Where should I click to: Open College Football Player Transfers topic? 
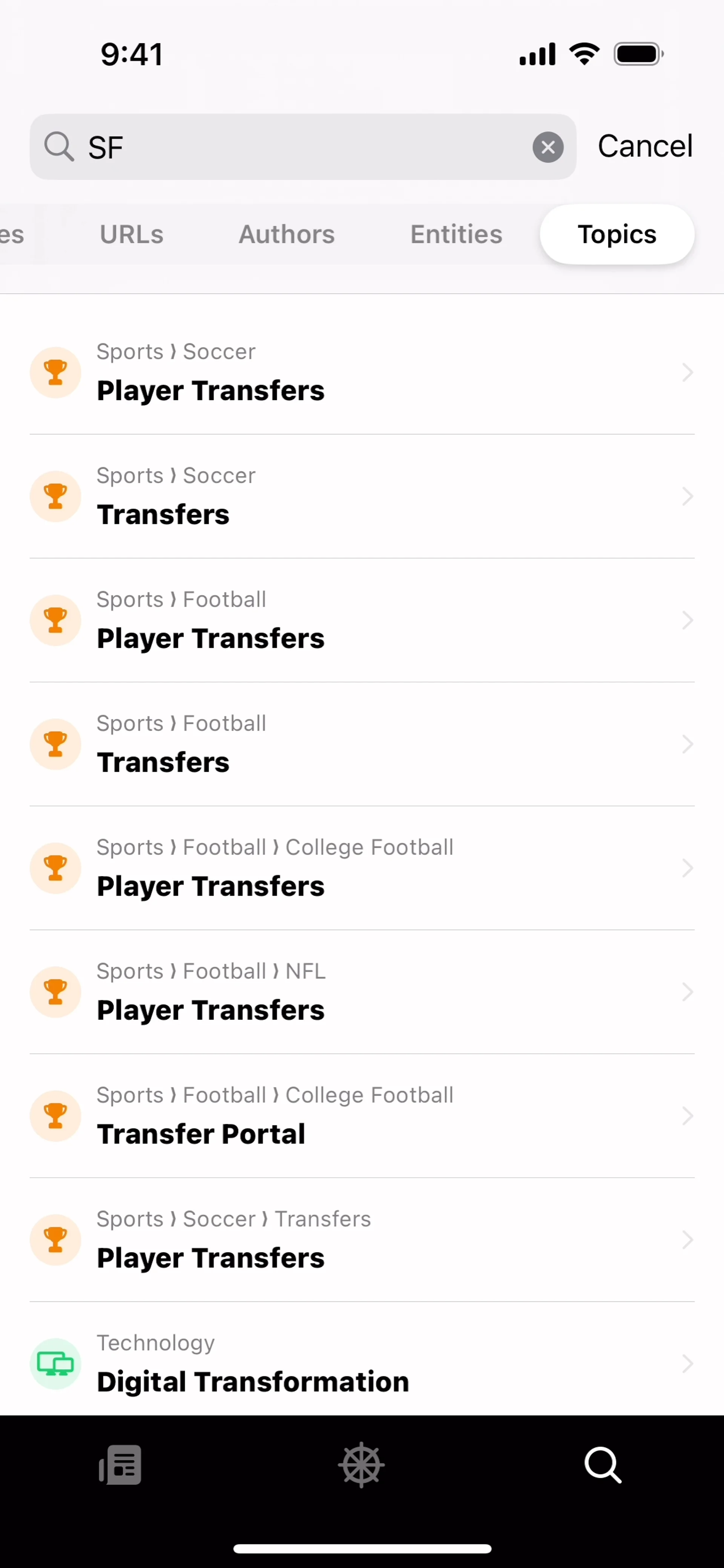[362, 868]
